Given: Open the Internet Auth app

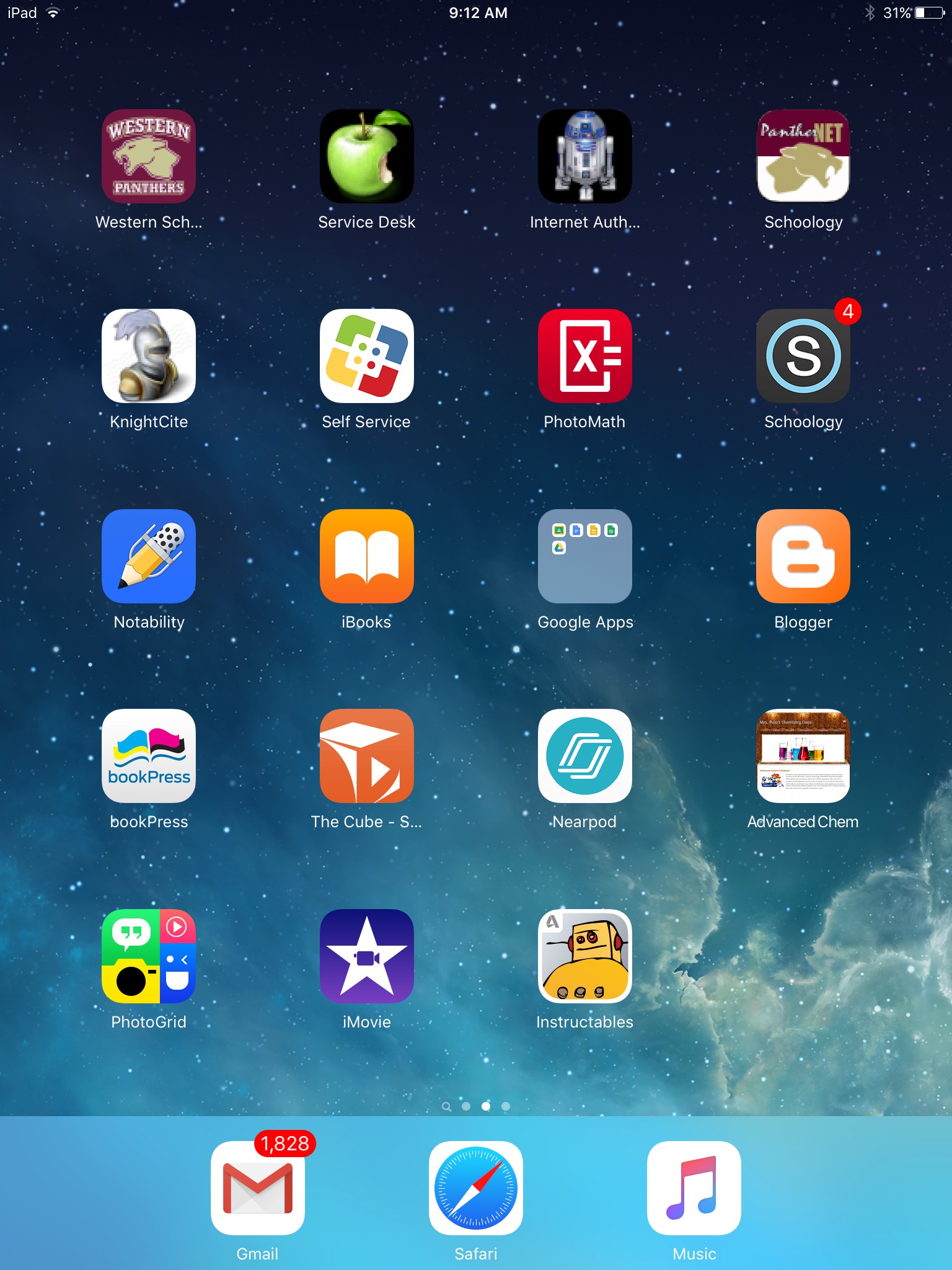Looking at the screenshot, I should click(585, 156).
